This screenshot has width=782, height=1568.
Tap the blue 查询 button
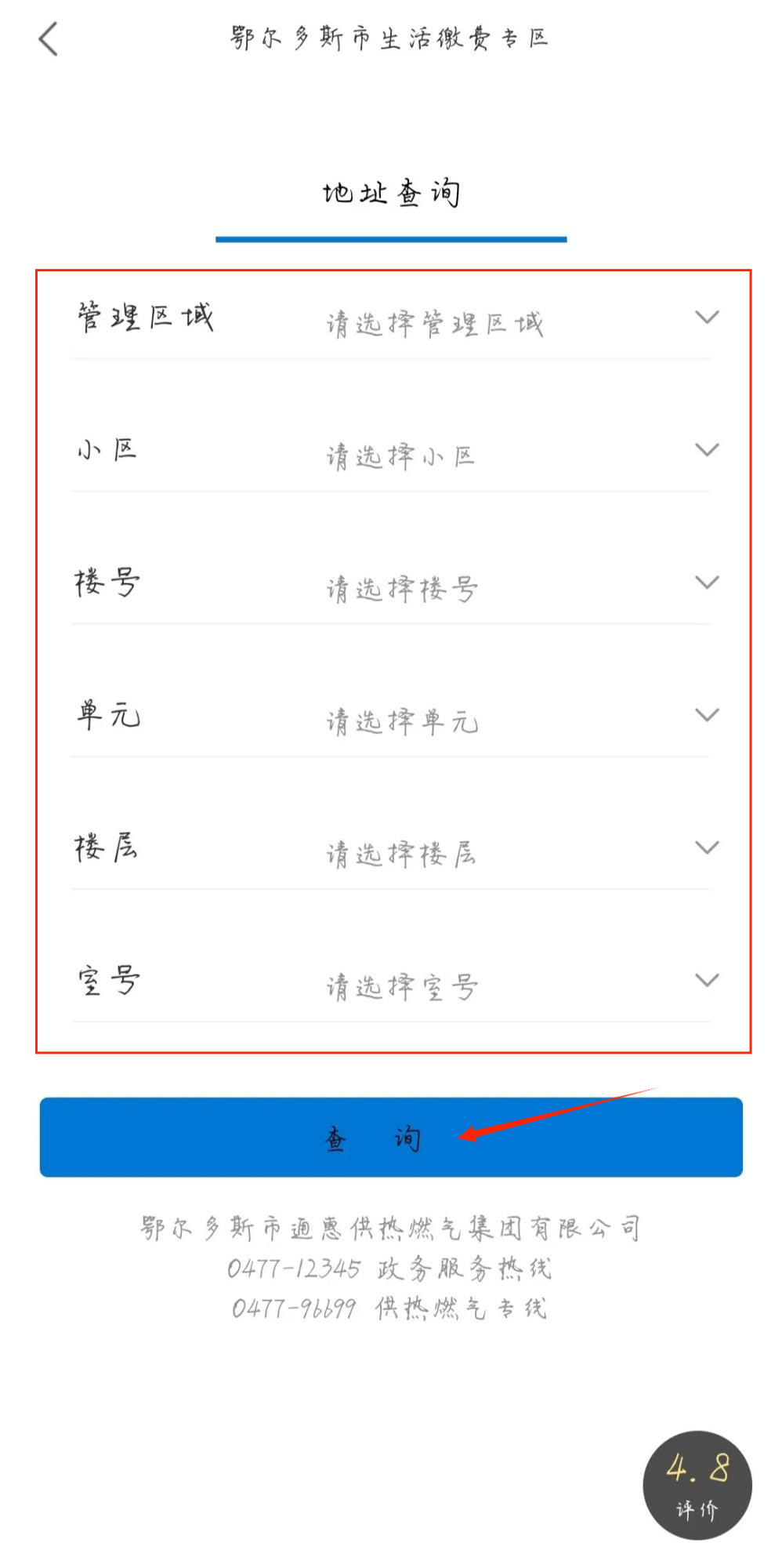pos(391,1137)
